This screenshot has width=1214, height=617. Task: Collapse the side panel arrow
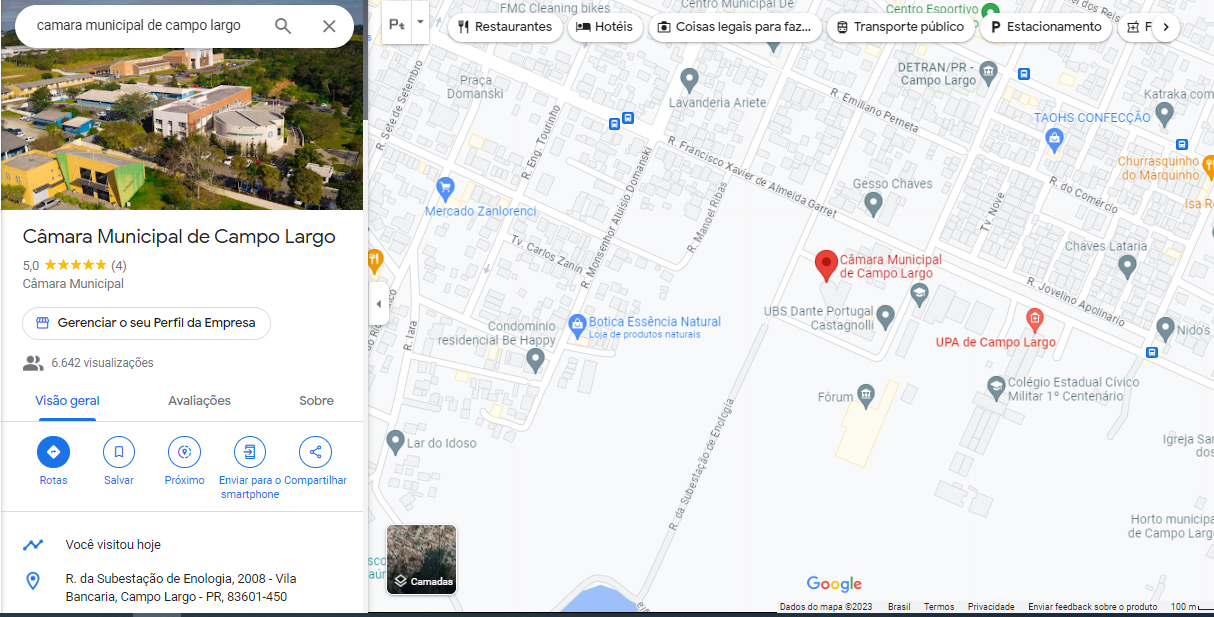pyautogui.click(x=378, y=304)
